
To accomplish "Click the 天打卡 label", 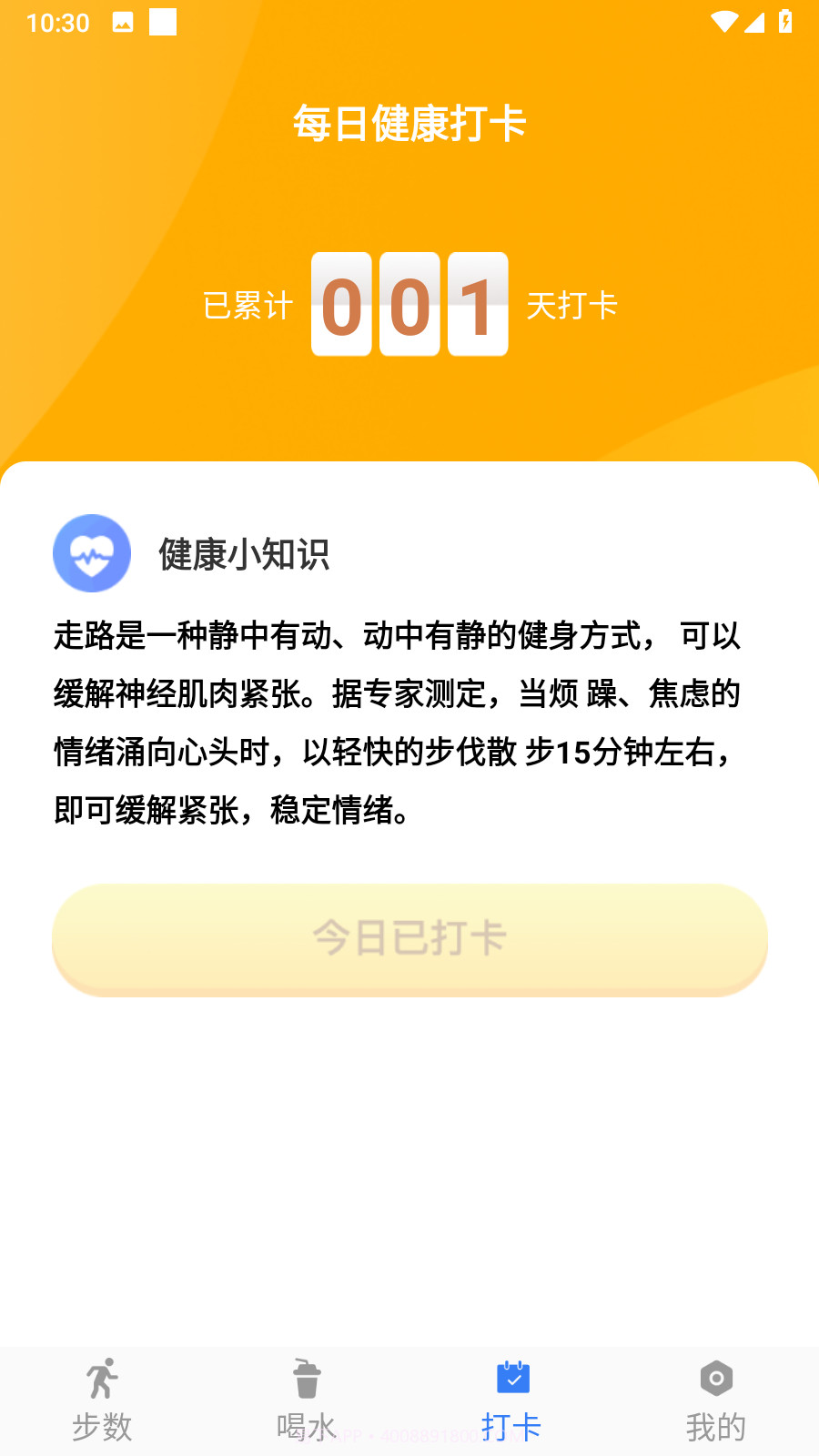I will pos(573,304).
